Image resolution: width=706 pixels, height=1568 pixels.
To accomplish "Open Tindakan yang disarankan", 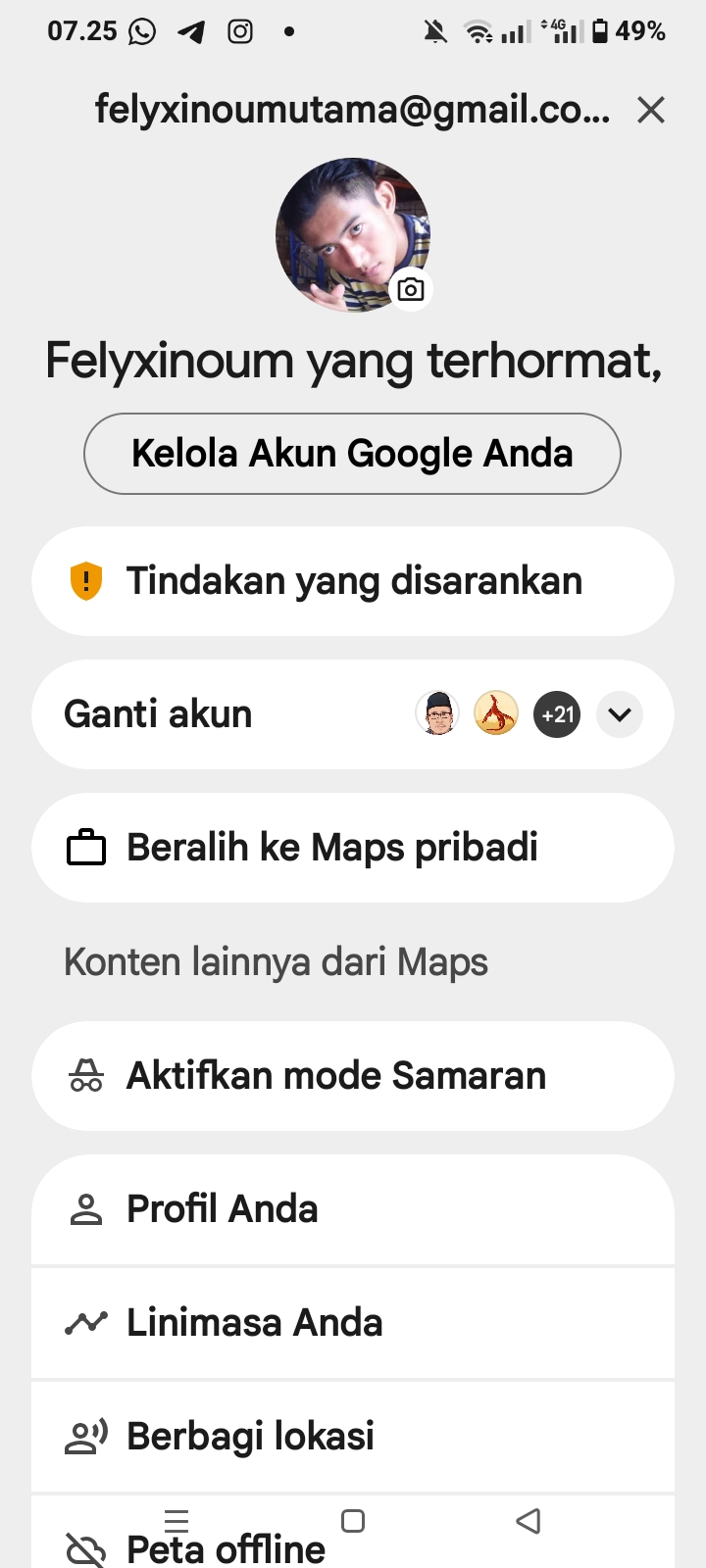I will point(352,581).
